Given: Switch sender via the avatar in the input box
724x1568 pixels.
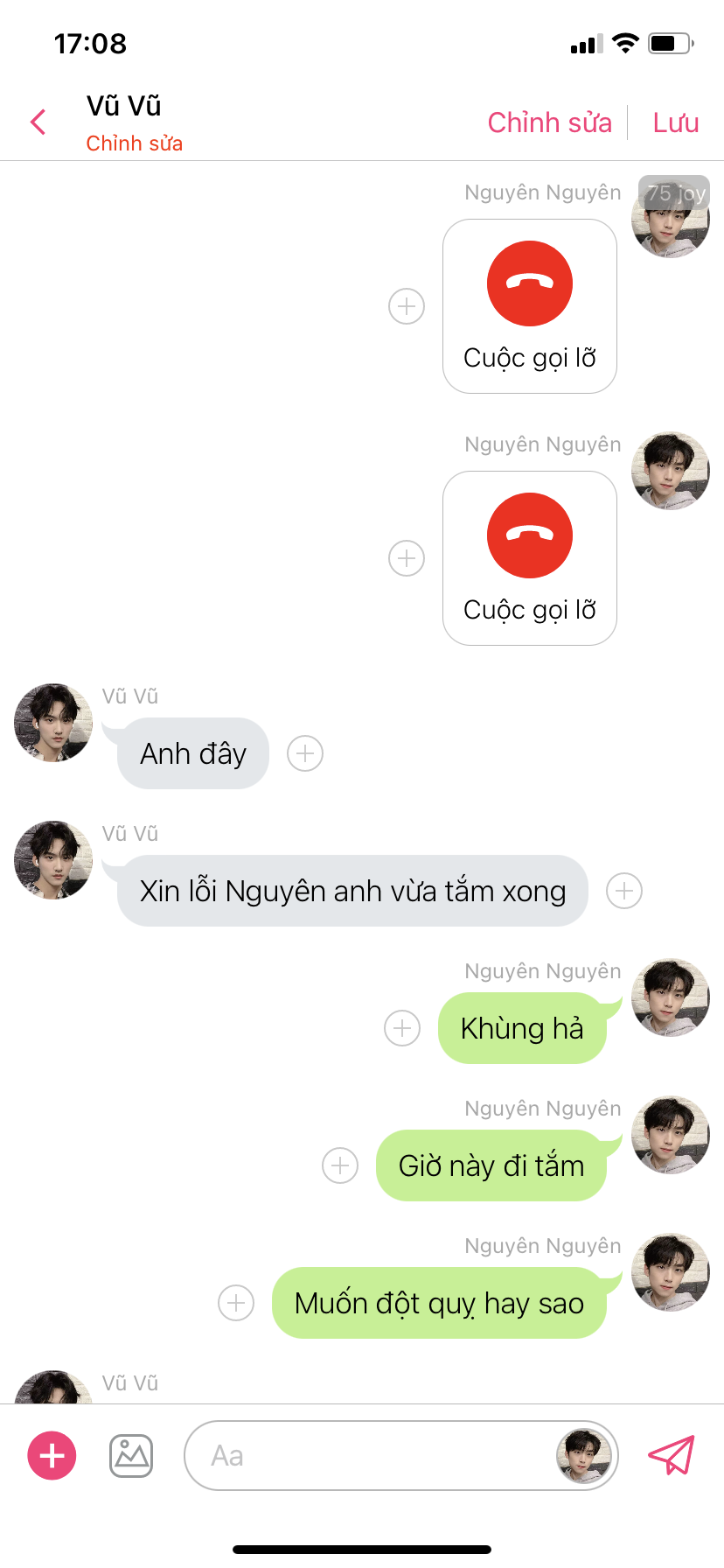Looking at the screenshot, I should tap(583, 1456).
